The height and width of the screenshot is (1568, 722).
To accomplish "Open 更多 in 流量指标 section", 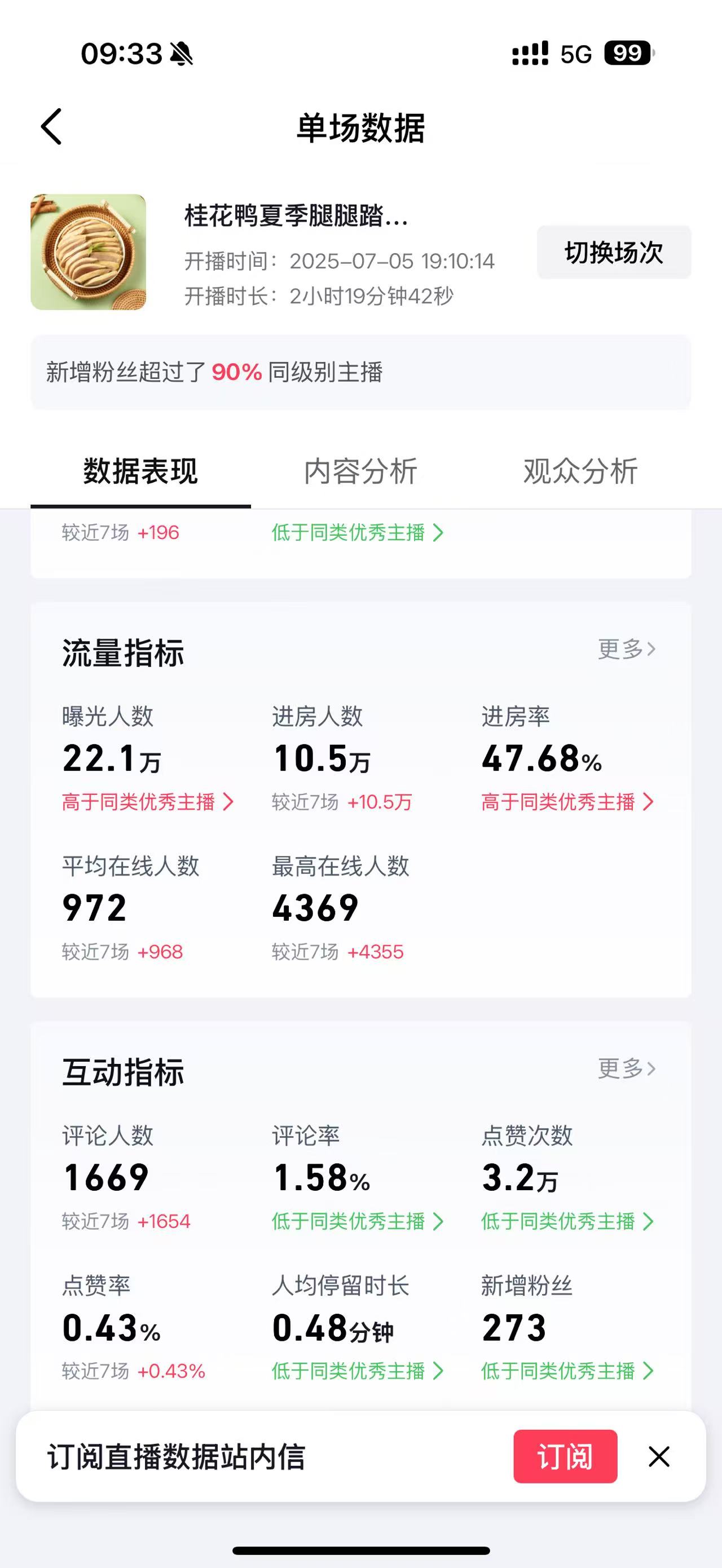I will click(x=627, y=649).
